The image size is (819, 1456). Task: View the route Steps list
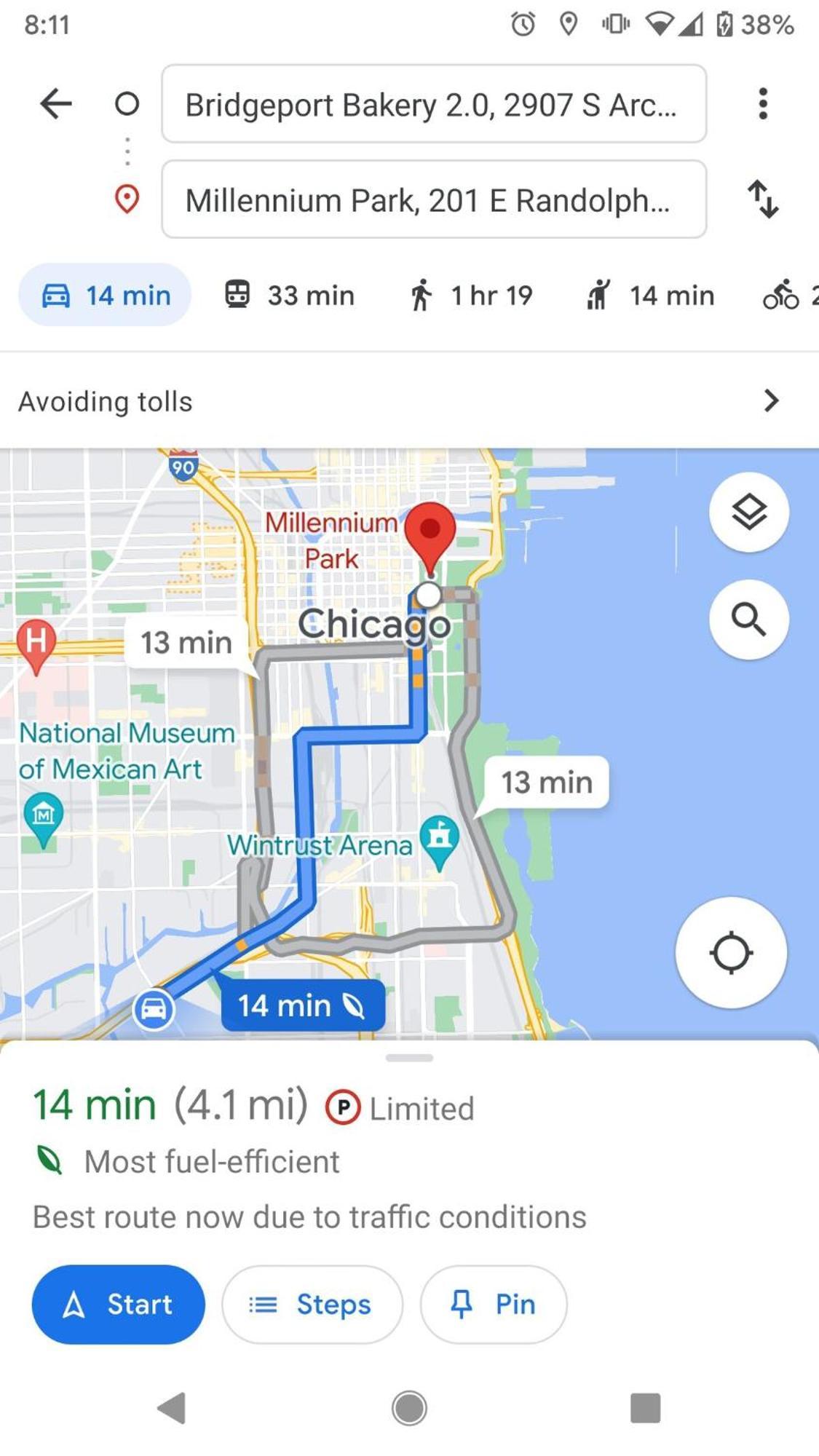coord(312,1305)
